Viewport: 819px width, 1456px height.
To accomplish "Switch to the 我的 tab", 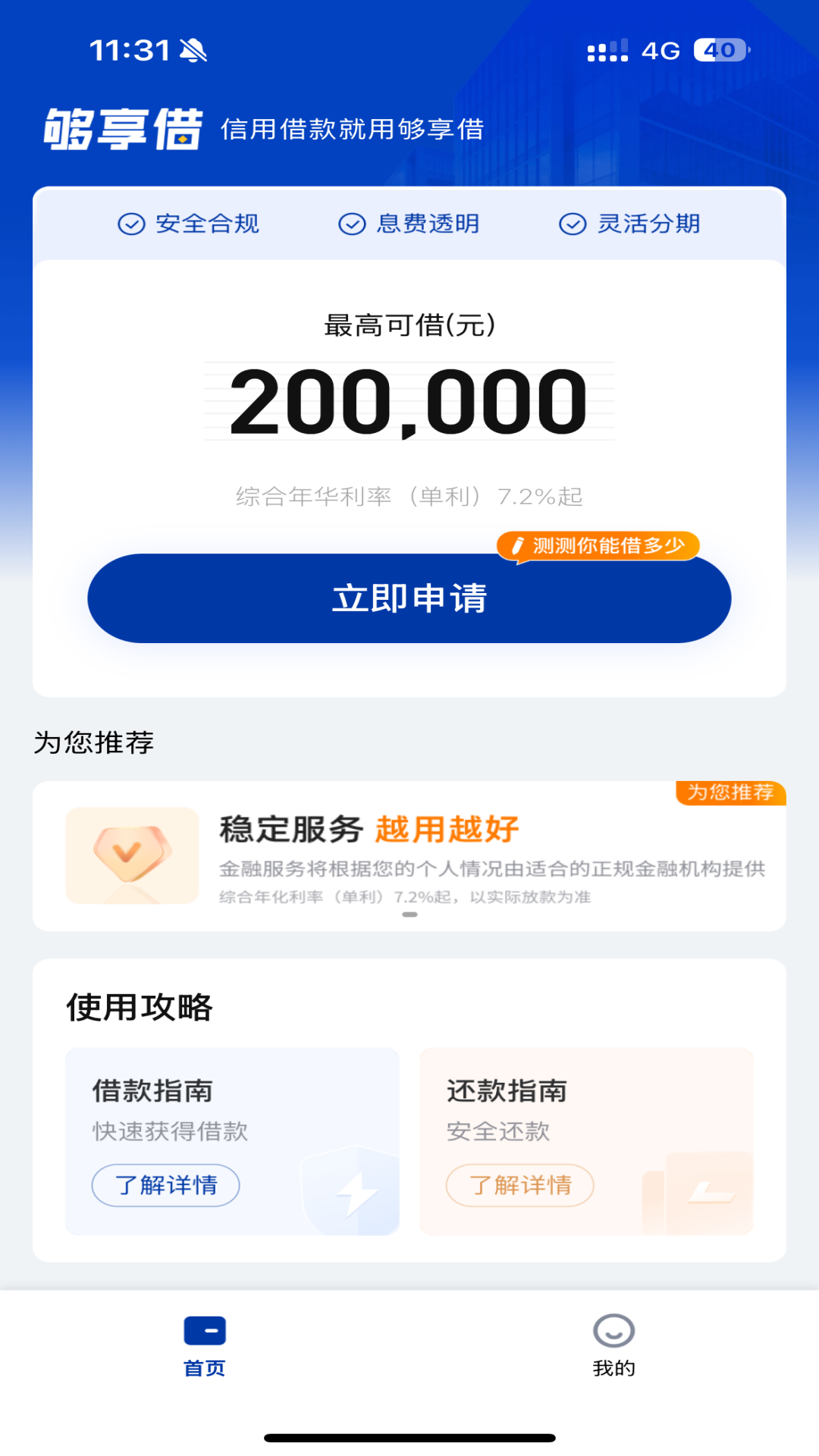I will 613,1345.
